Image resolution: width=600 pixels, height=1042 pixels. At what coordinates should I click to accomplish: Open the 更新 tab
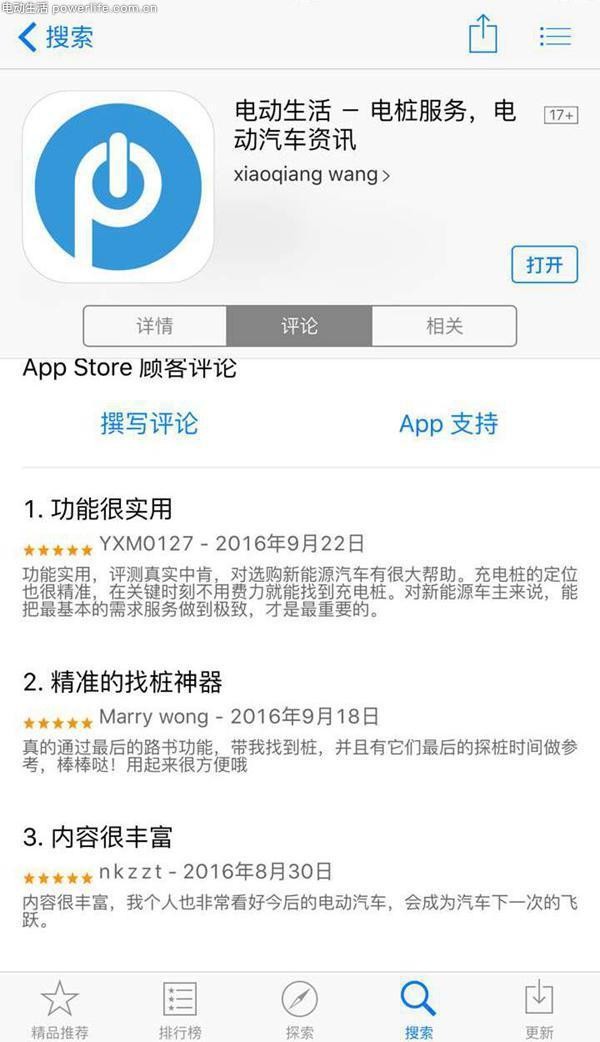coord(539,1008)
